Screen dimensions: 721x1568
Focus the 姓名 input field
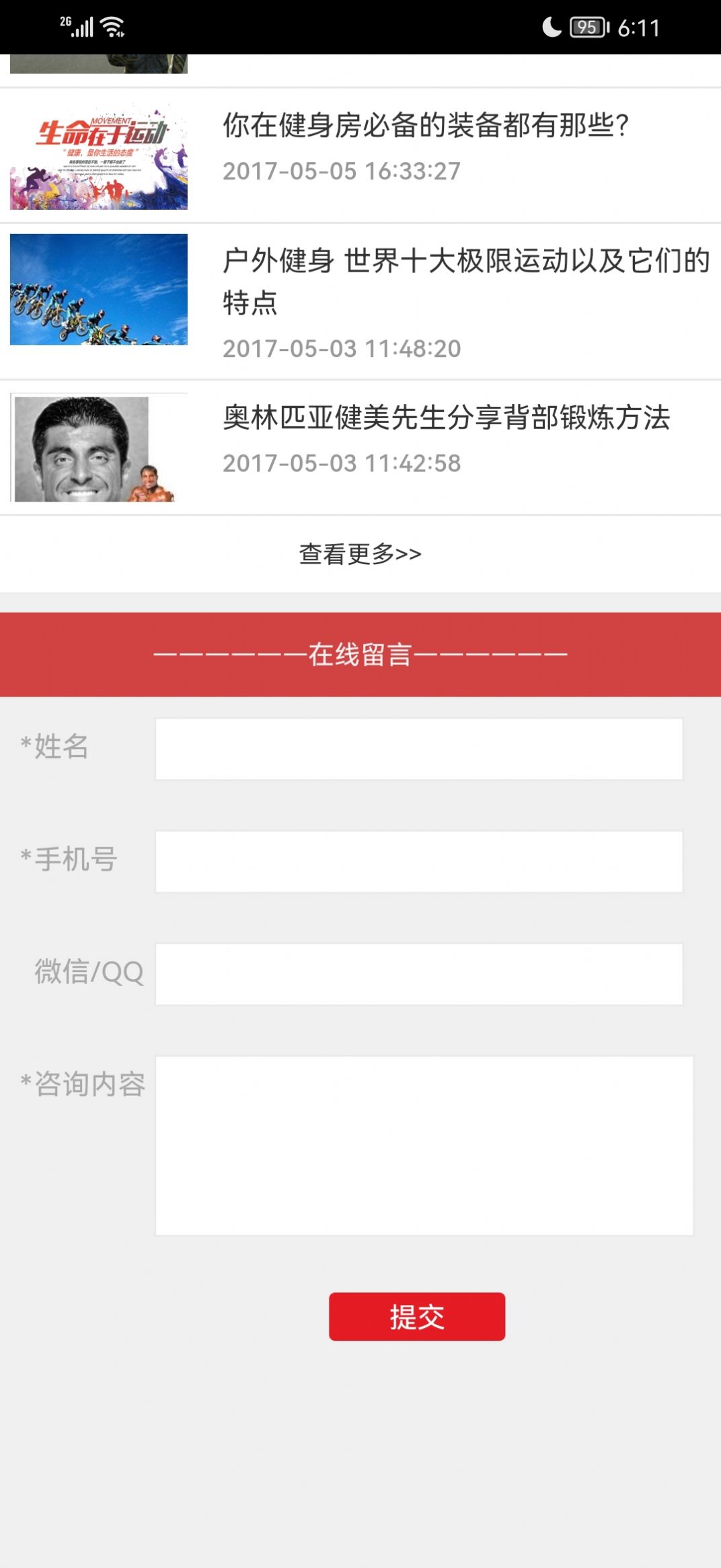(419, 749)
